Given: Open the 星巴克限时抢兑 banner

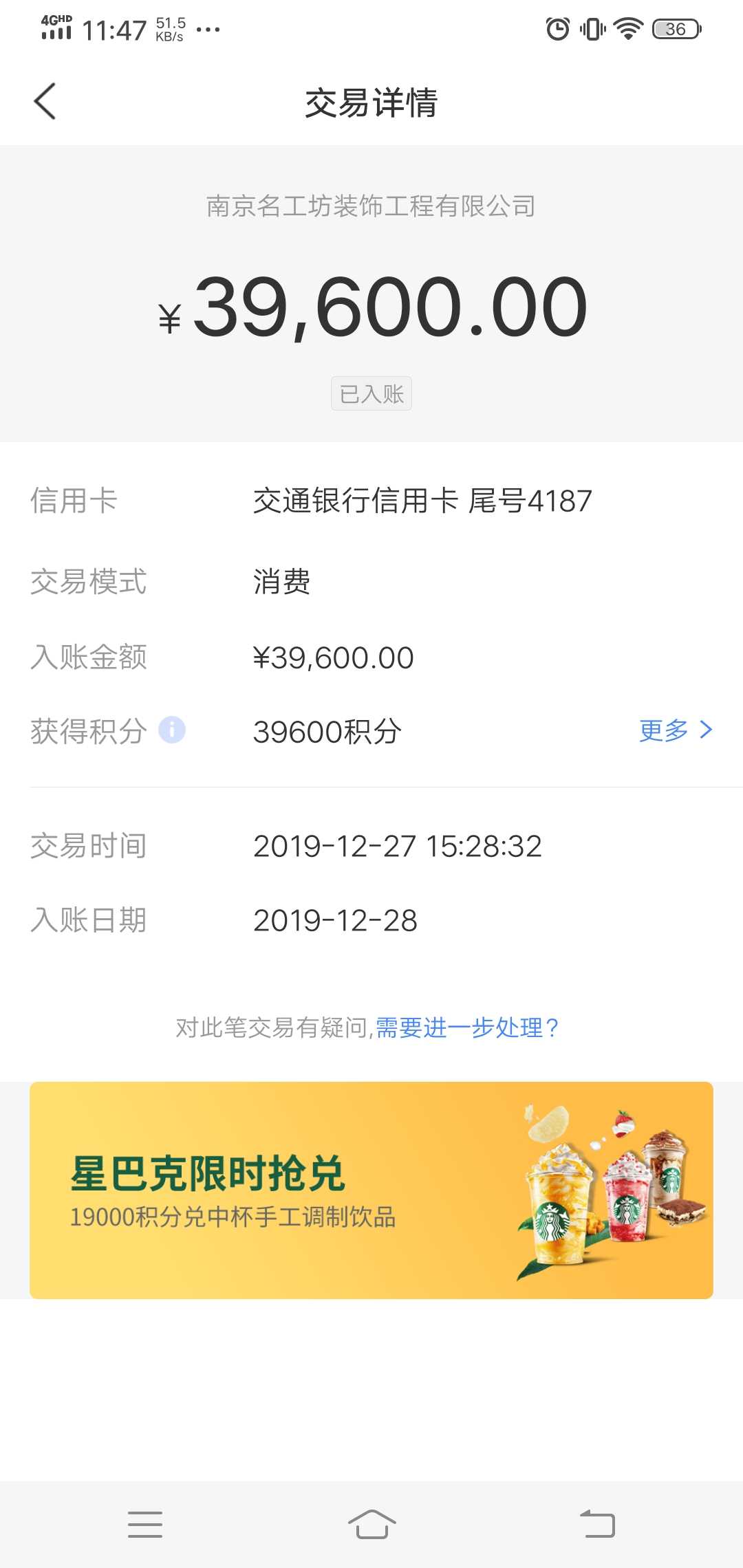Looking at the screenshot, I should [371, 1190].
